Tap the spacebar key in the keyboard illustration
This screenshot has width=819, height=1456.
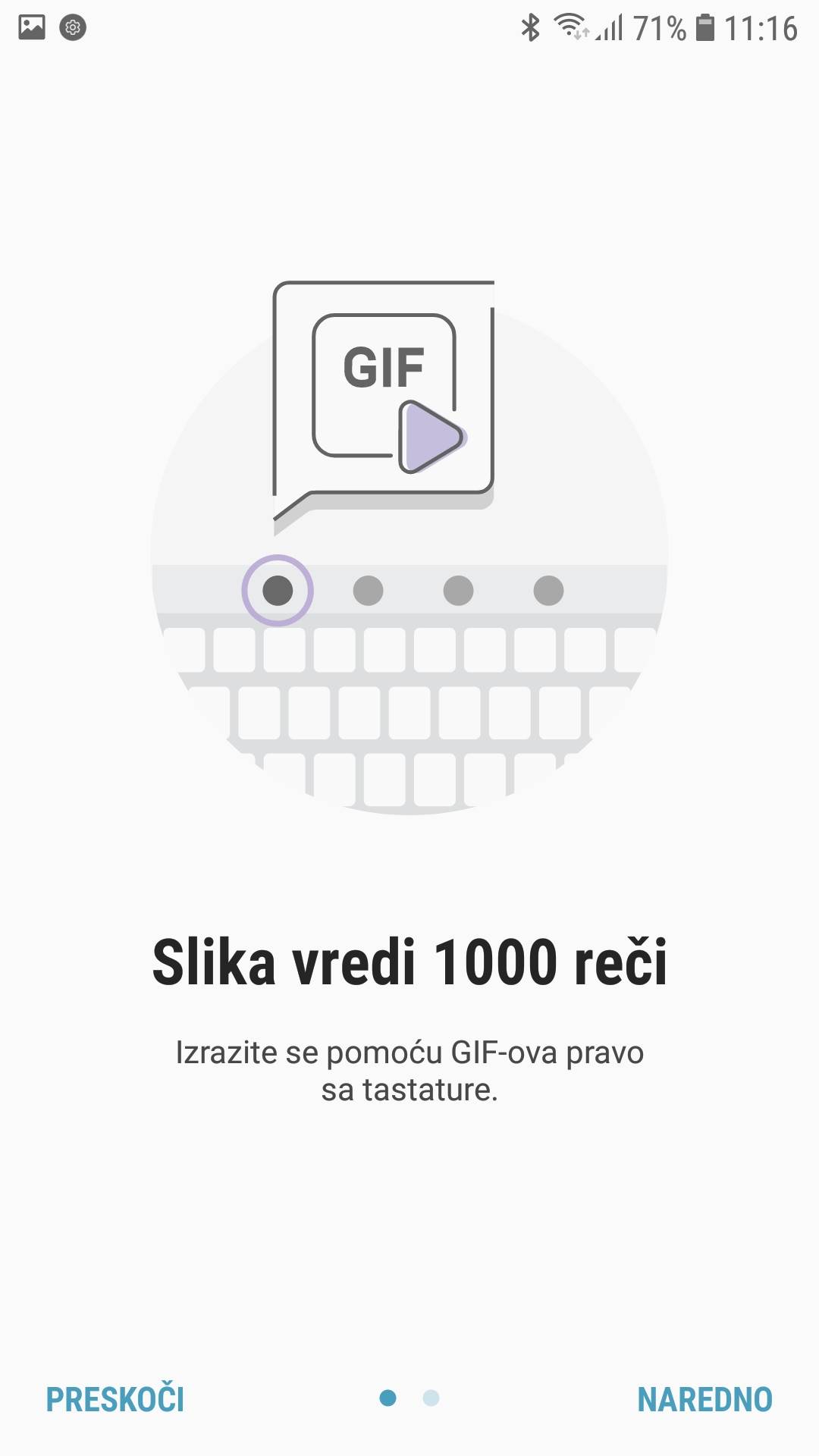click(409, 781)
